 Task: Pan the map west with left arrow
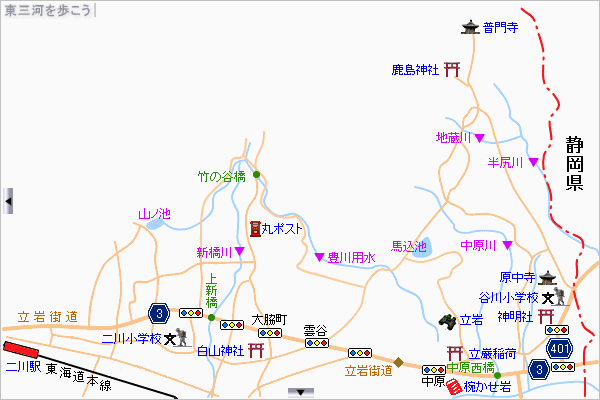[x=8, y=201]
